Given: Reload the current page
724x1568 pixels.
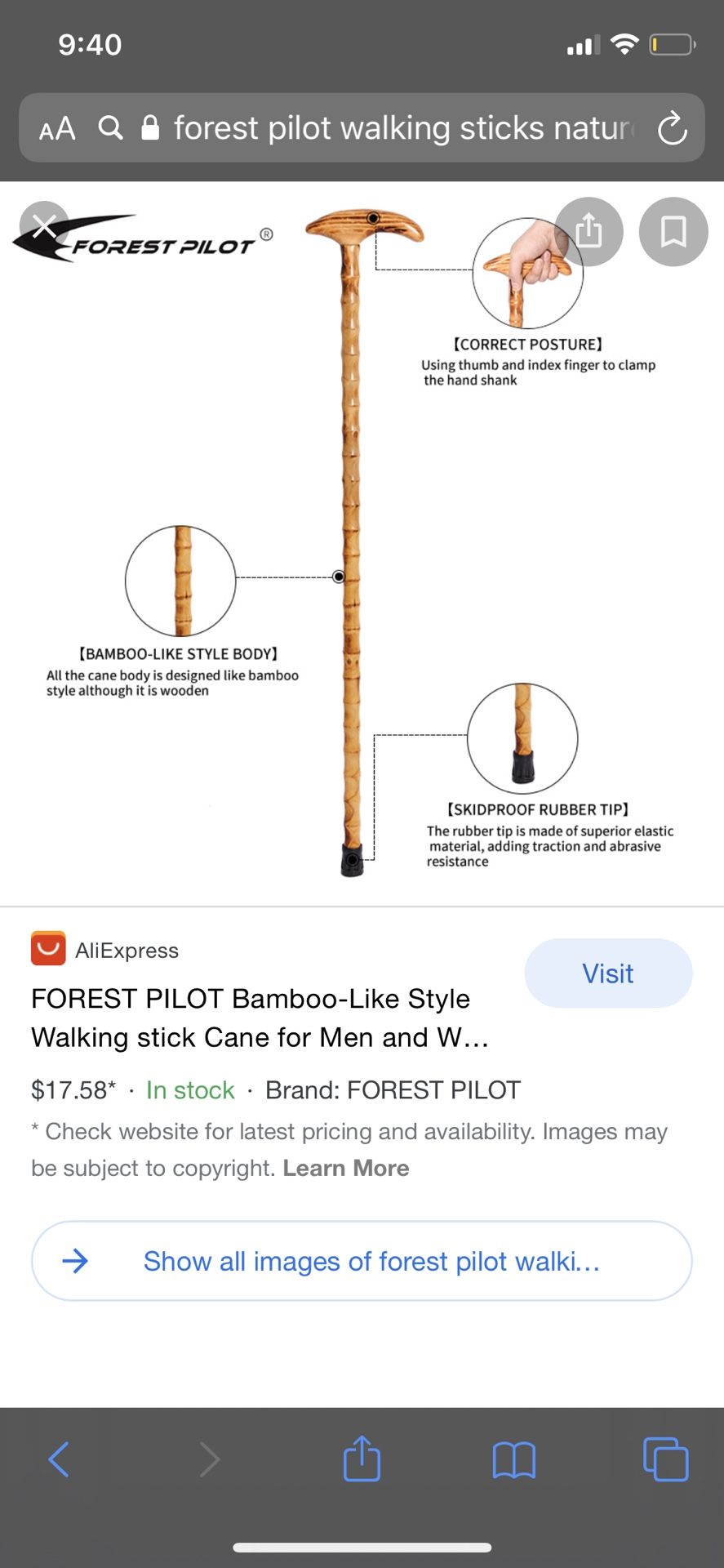Looking at the screenshot, I should (672, 128).
